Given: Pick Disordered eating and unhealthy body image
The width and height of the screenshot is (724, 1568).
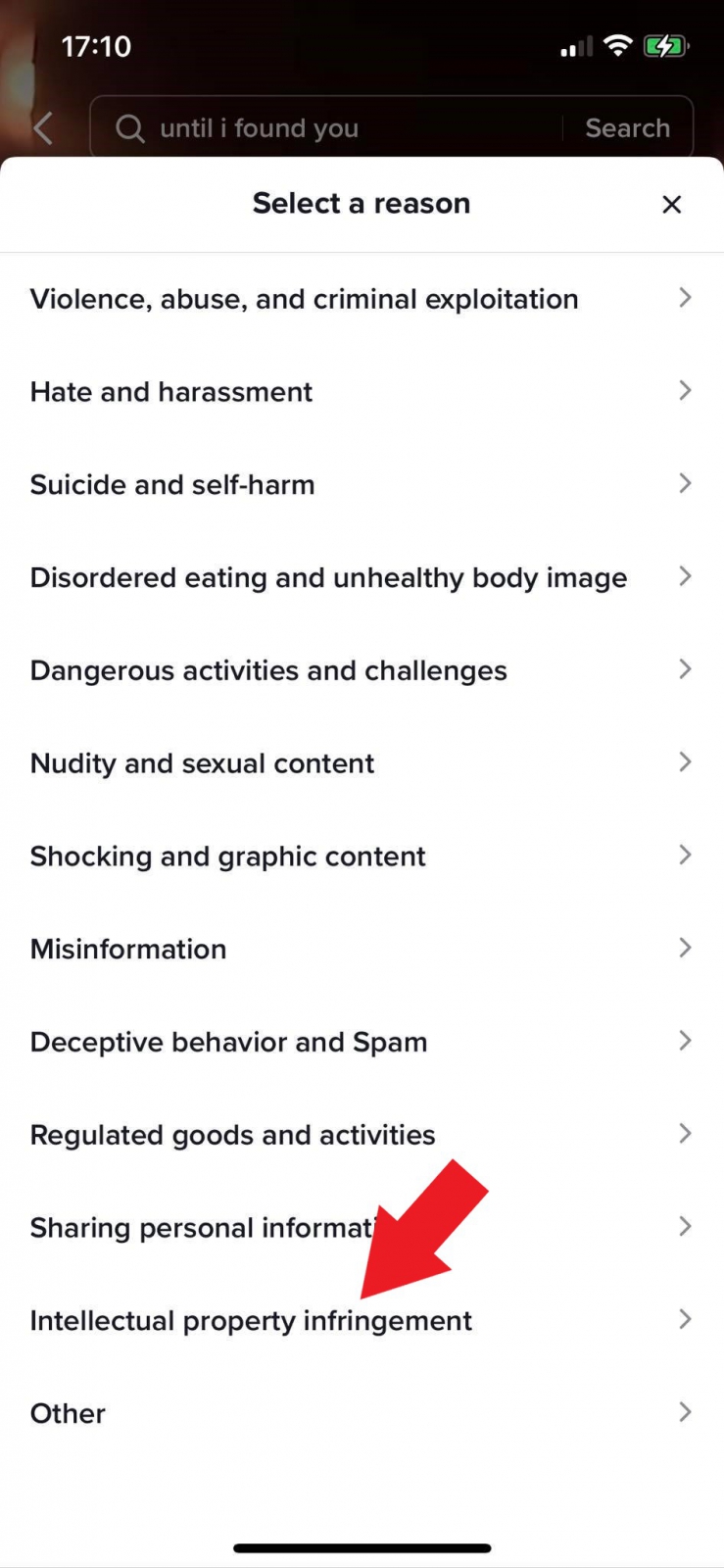Looking at the screenshot, I should (361, 578).
